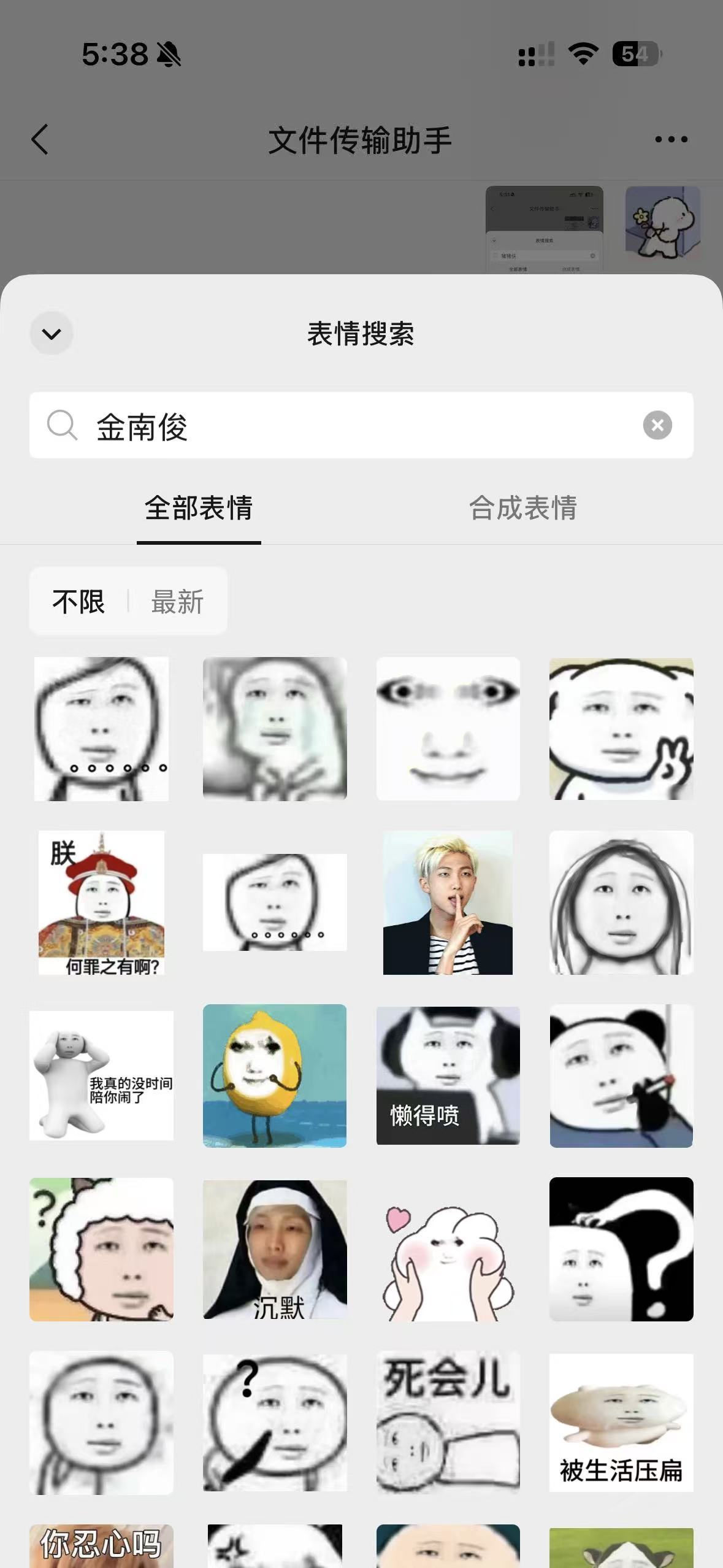Choose the panda with lipstick sticker
This screenshot has height=1568, width=723.
(621, 1075)
